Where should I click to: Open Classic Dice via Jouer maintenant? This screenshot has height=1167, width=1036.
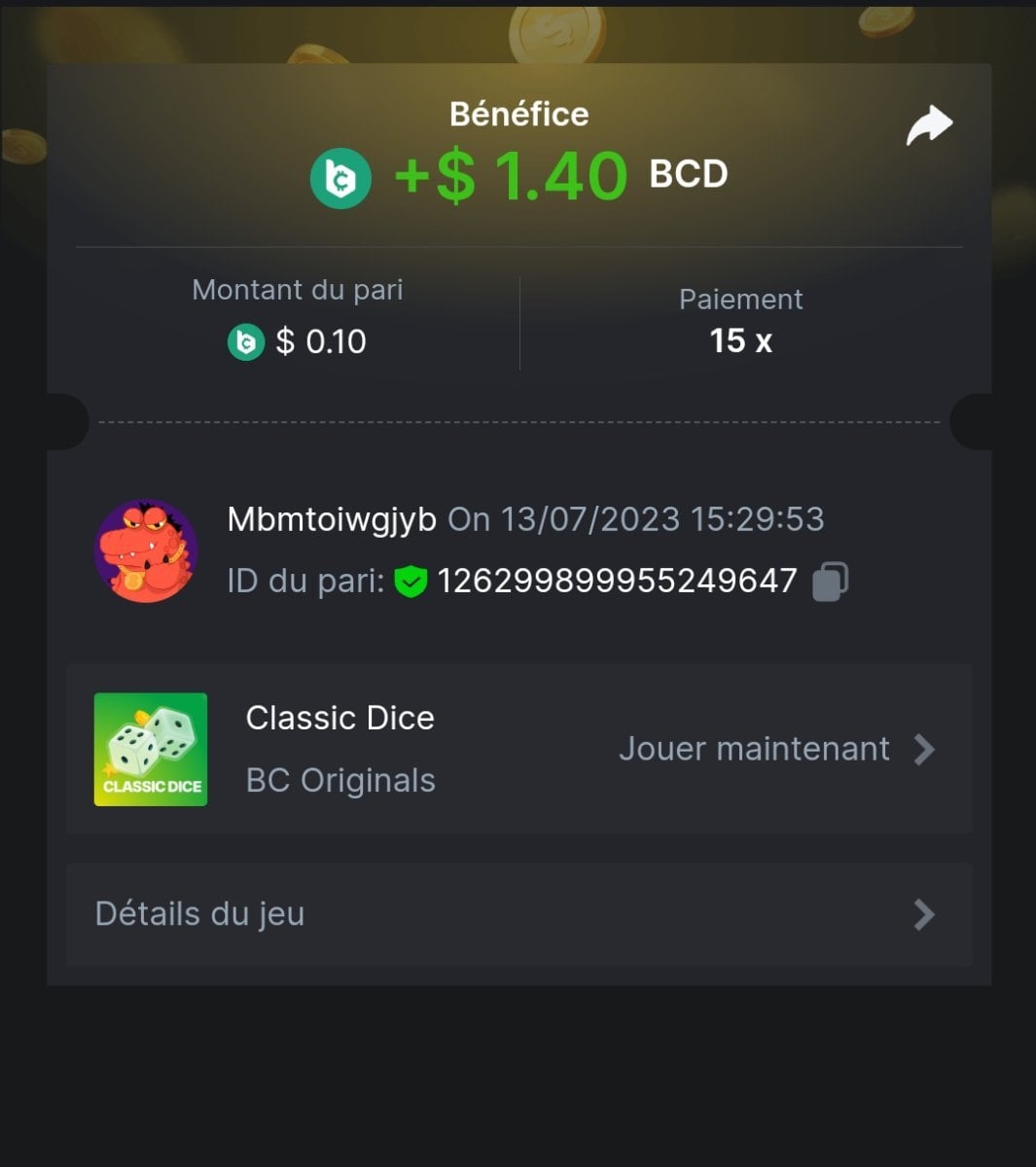[x=776, y=749]
